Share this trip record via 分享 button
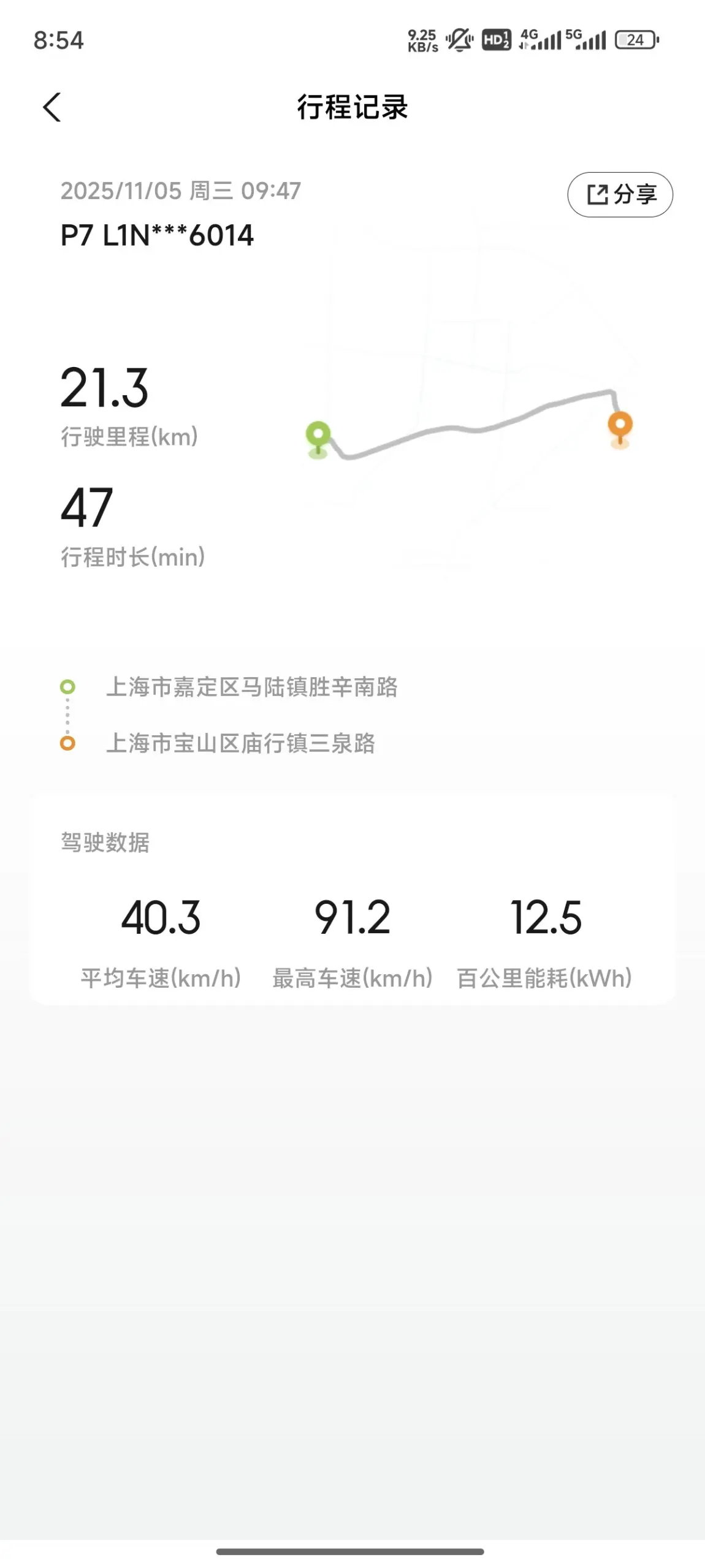This screenshot has width=705, height=1568. [620, 195]
